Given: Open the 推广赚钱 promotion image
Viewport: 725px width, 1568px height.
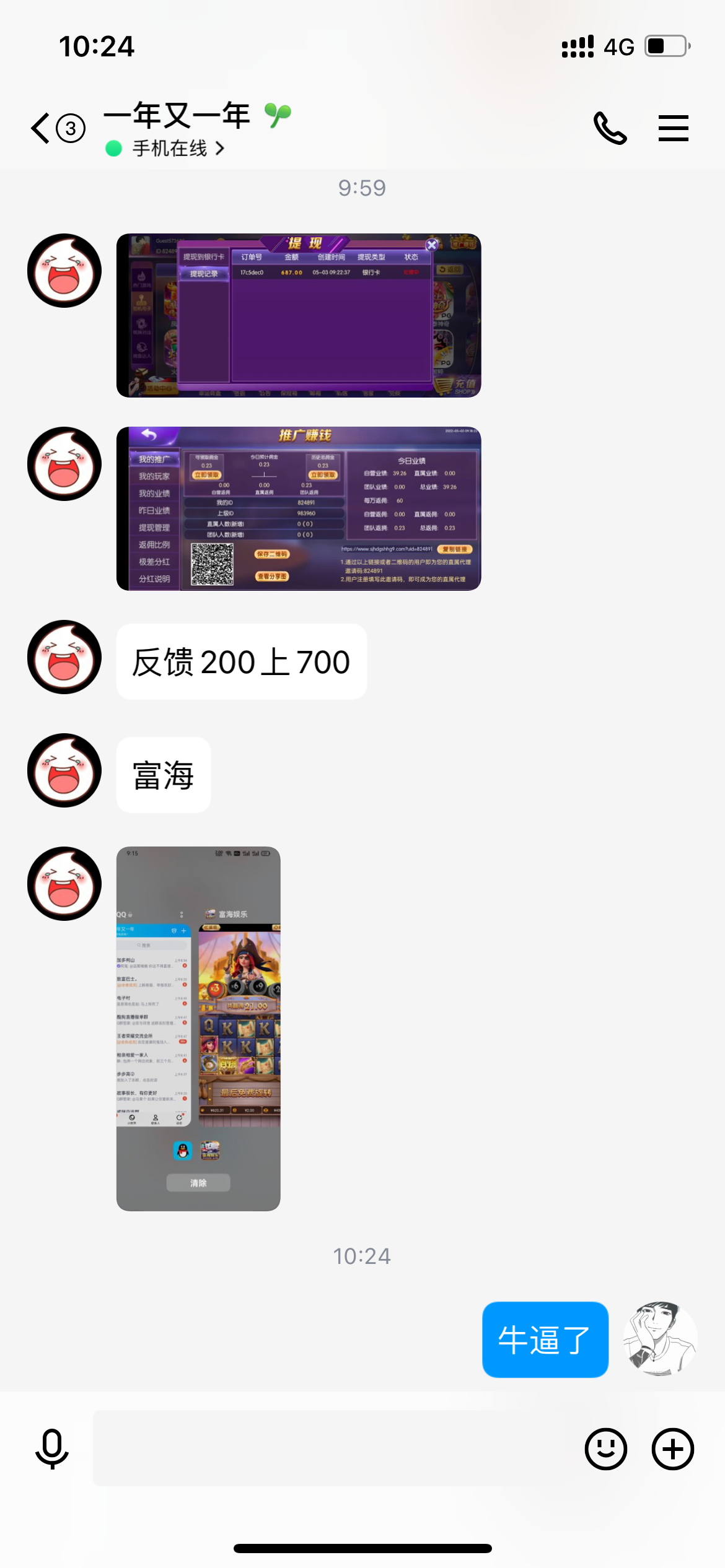Looking at the screenshot, I should click(x=299, y=508).
